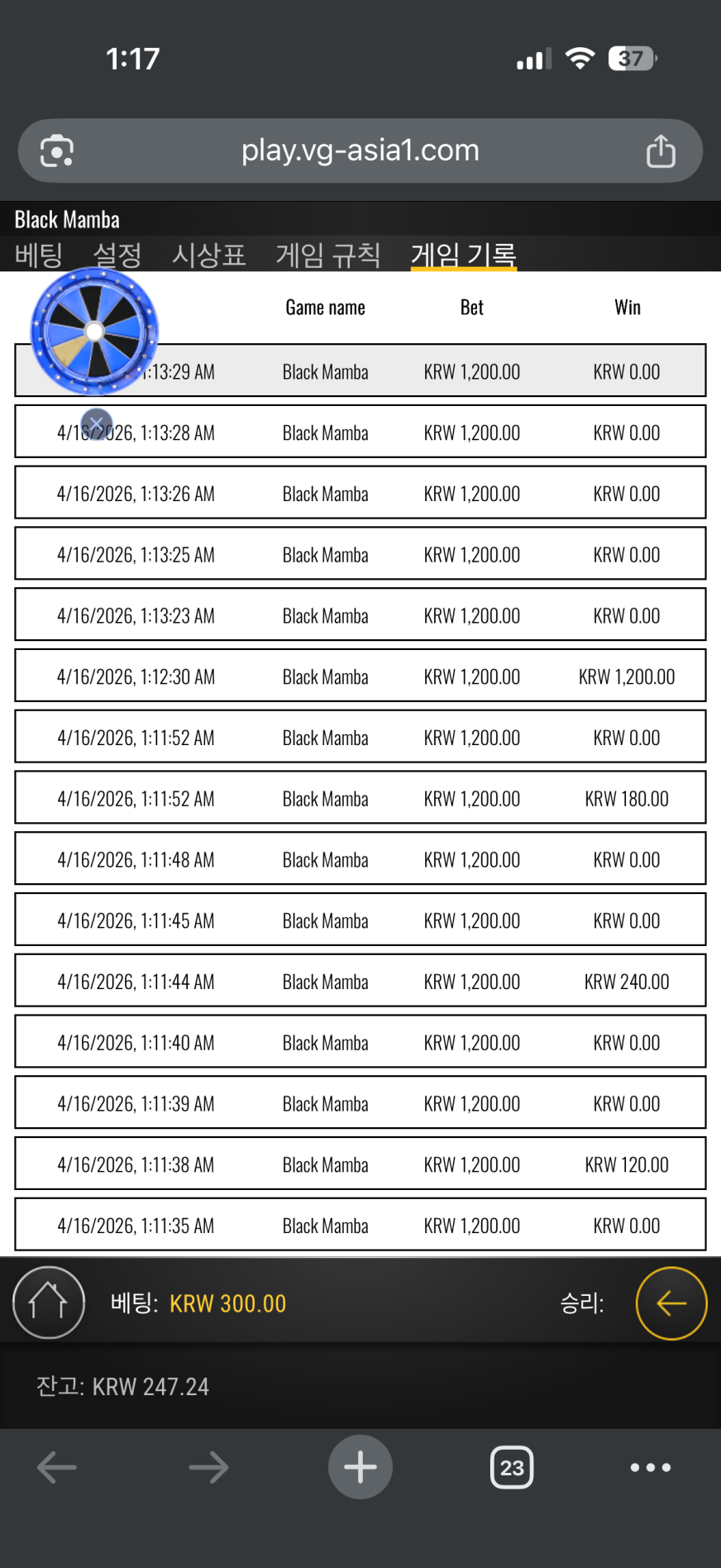Dismiss the floating wheel widget
This screenshot has height=1568, width=721.
click(97, 423)
